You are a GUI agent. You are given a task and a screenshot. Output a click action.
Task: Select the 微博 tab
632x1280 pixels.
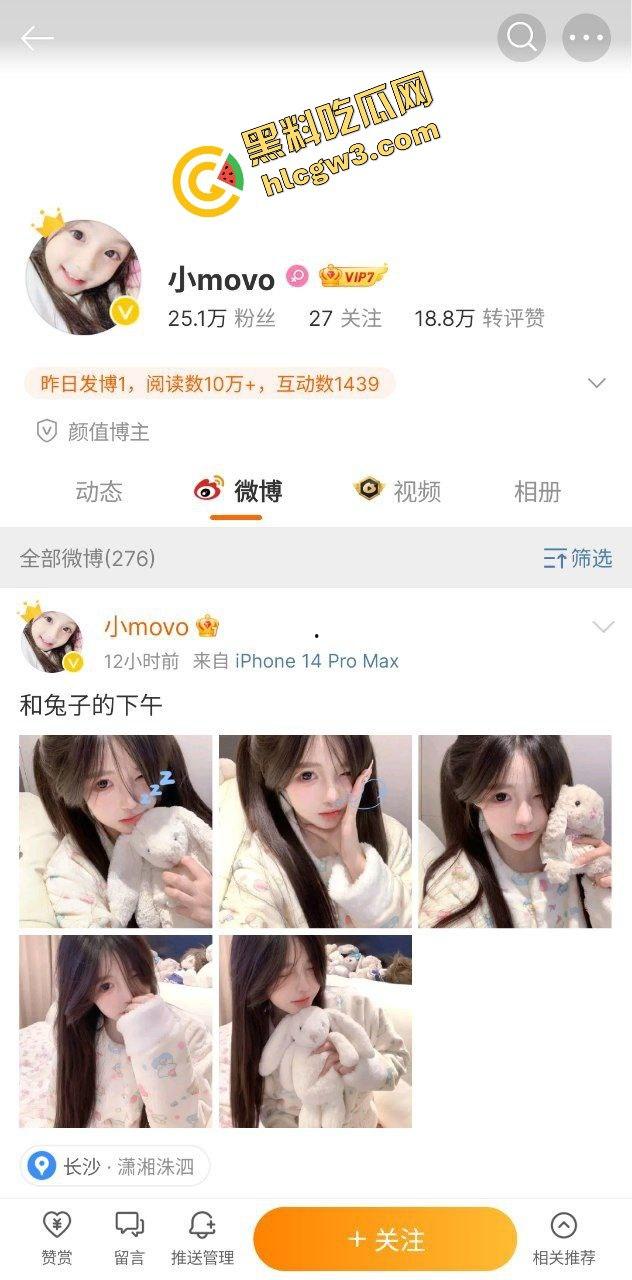tap(238, 491)
